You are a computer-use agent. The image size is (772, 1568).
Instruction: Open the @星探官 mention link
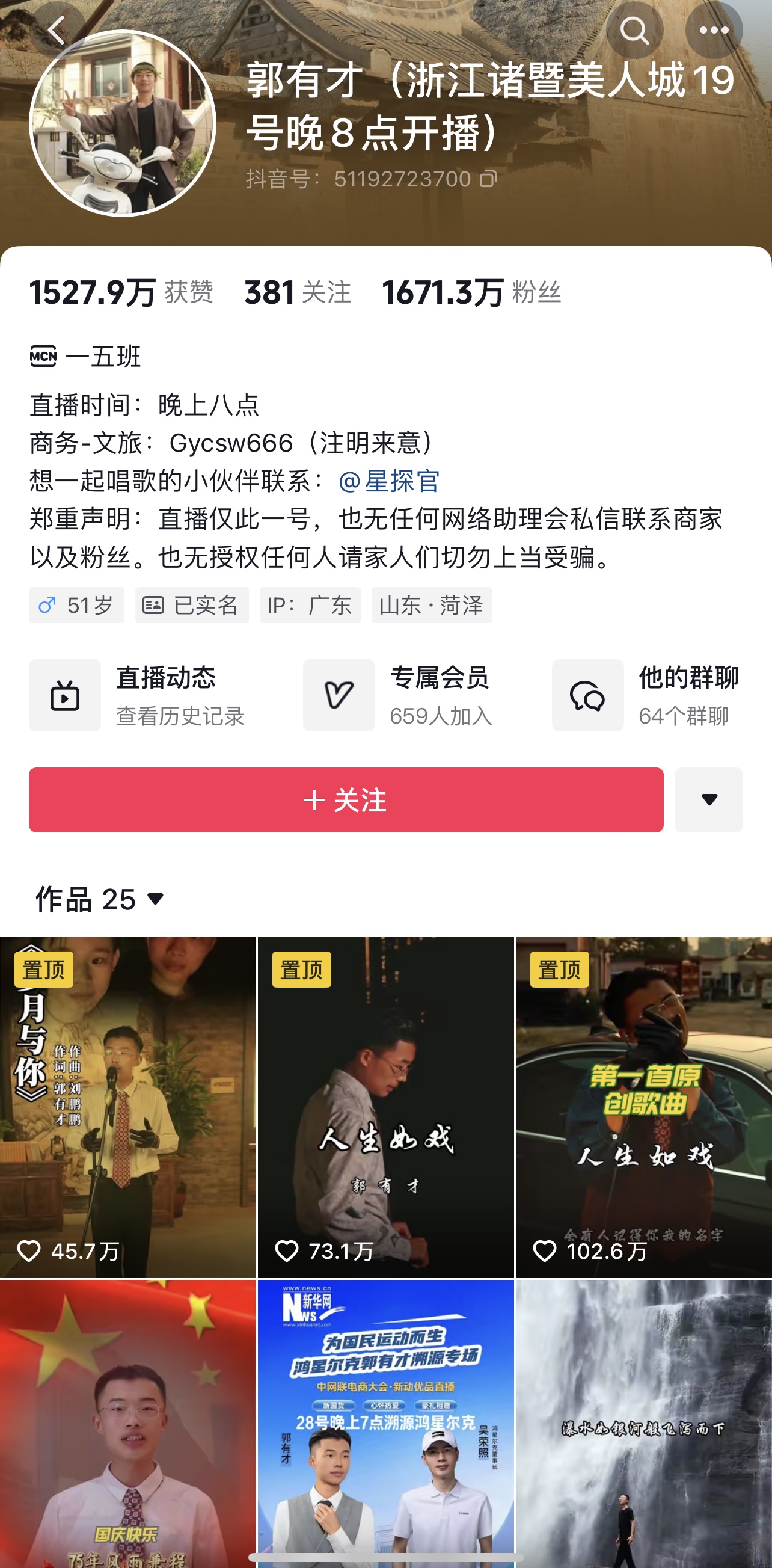pyautogui.click(x=389, y=481)
